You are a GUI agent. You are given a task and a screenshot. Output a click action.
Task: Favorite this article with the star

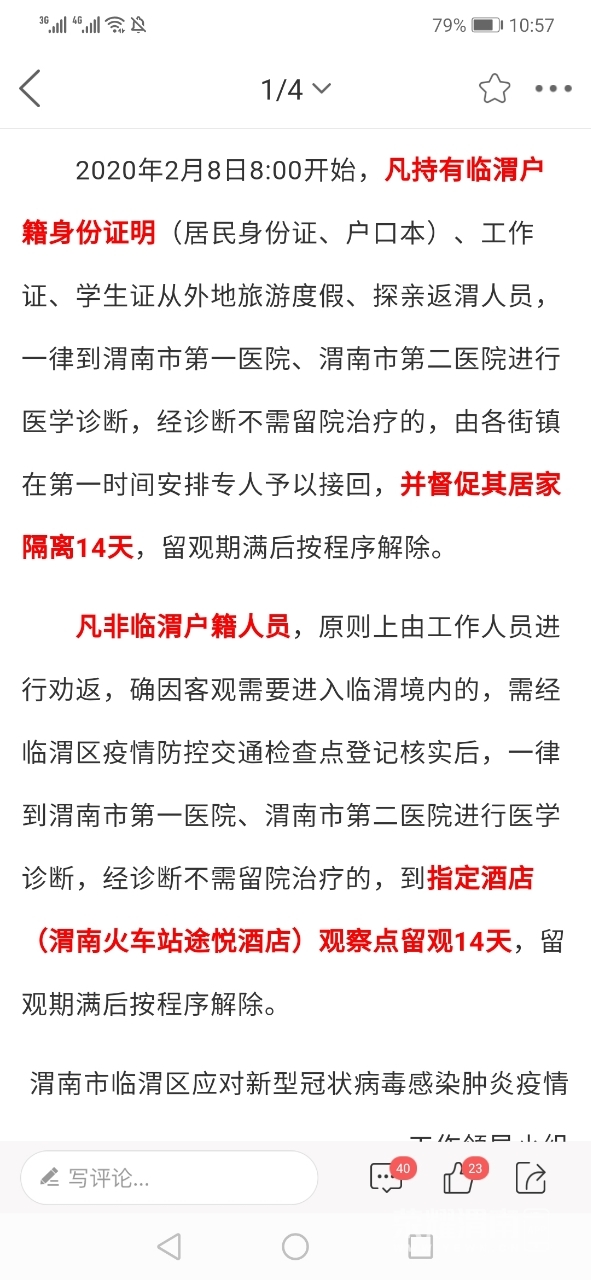click(494, 89)
